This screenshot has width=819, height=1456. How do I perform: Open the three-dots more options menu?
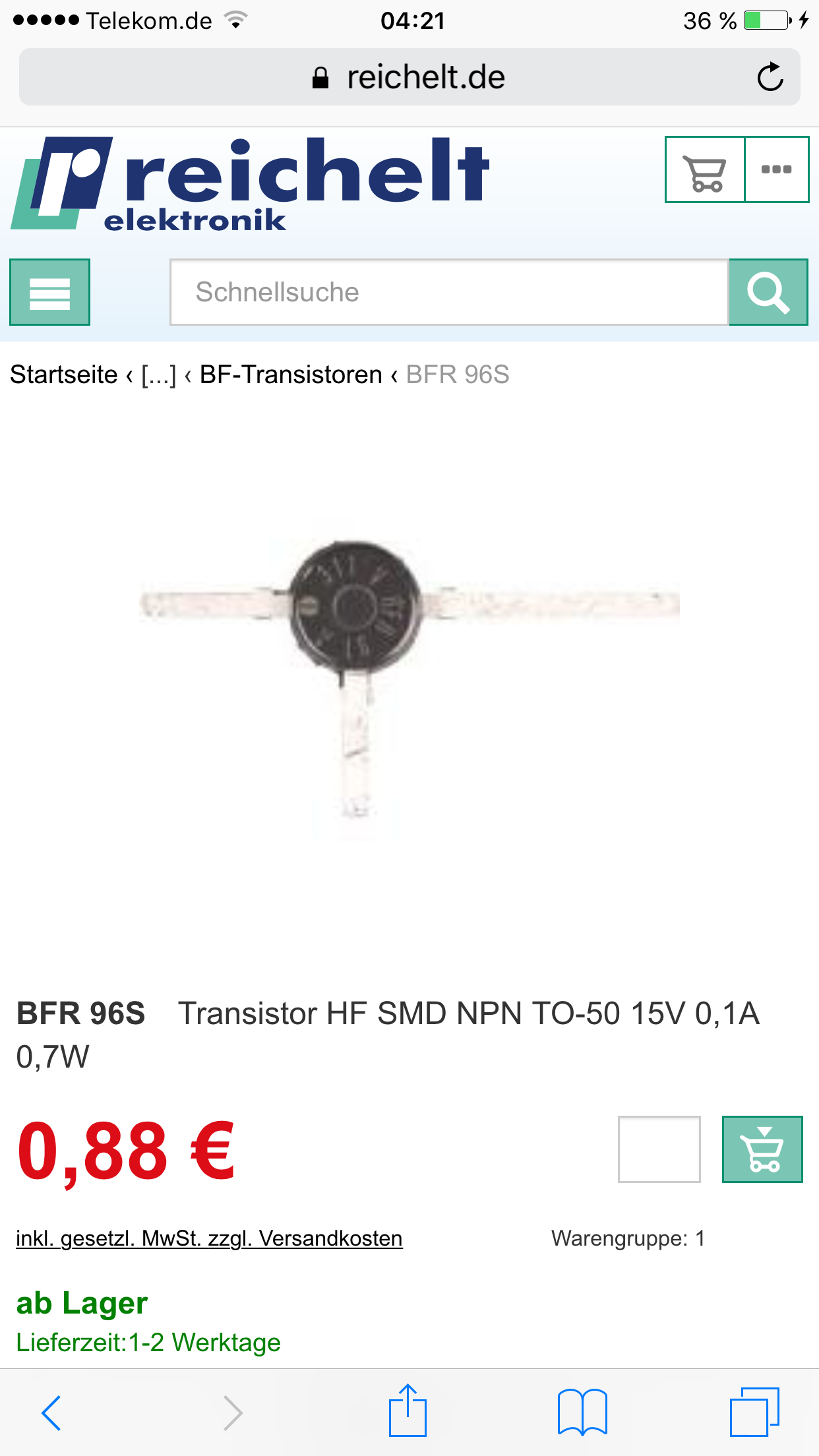(776, 170)
